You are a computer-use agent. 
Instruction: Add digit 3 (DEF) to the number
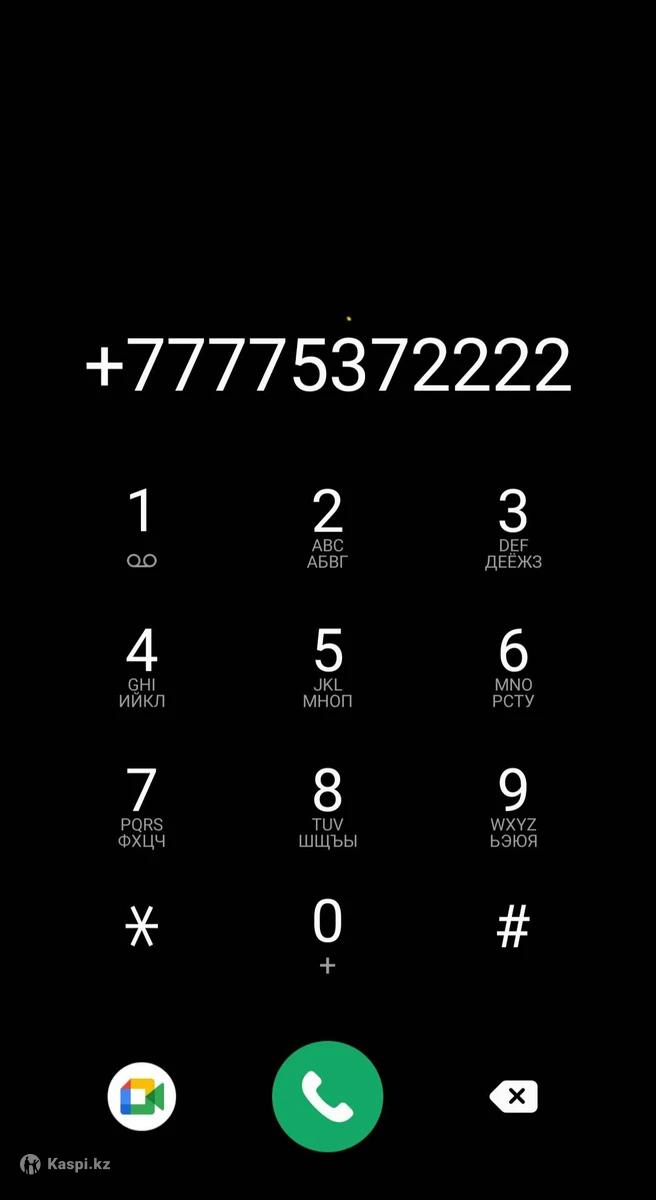[513, 526]
